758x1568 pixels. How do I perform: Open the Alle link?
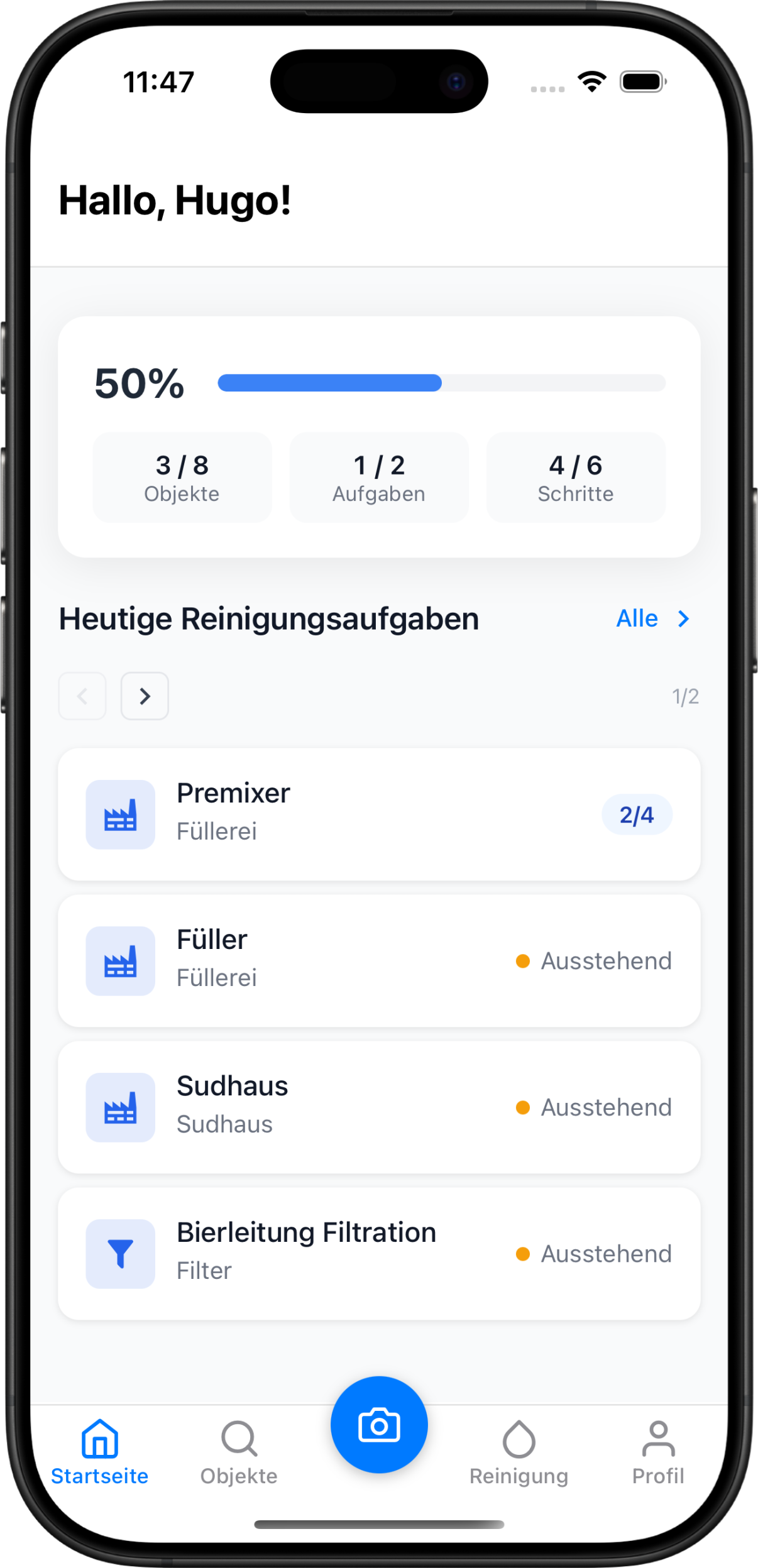pos(637,618)
